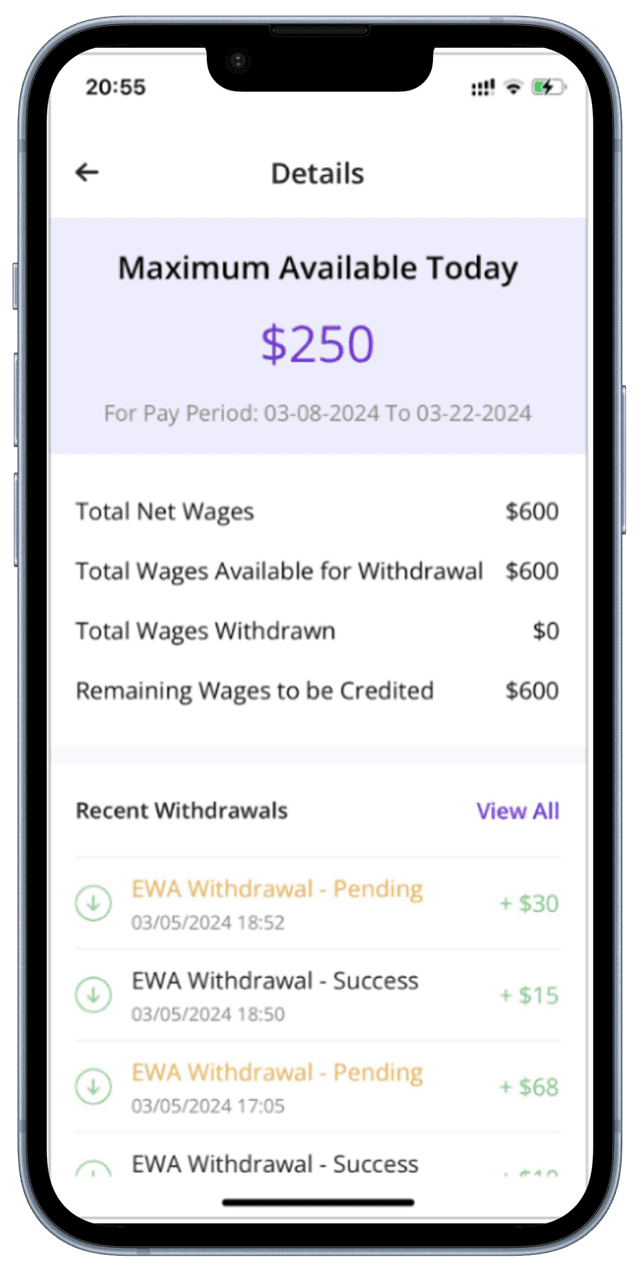Open the successful $15 EWA withdrawal
This screenshot has width=640, height=1272.
click(x=317, y=995)
